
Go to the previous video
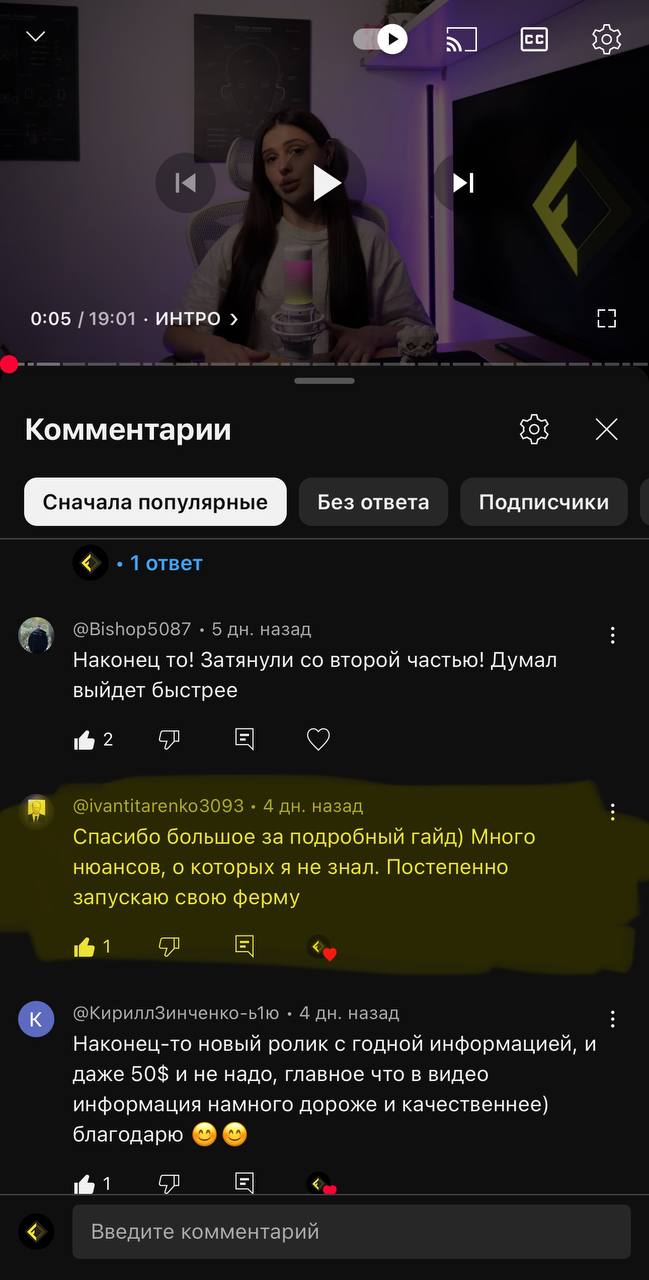[186, 183]
